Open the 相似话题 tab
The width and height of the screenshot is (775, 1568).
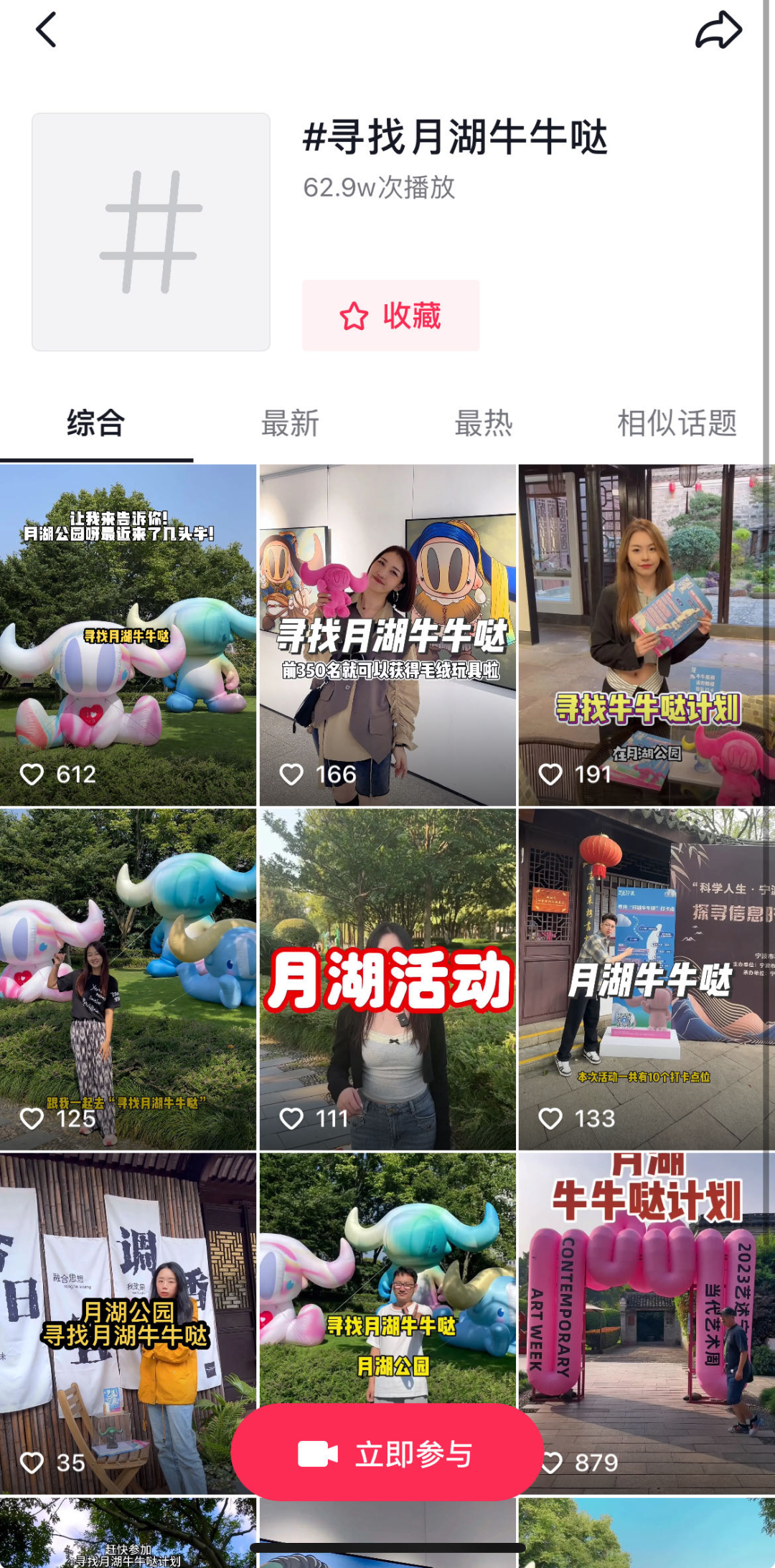pyautogui.click(x=677, y=423)
